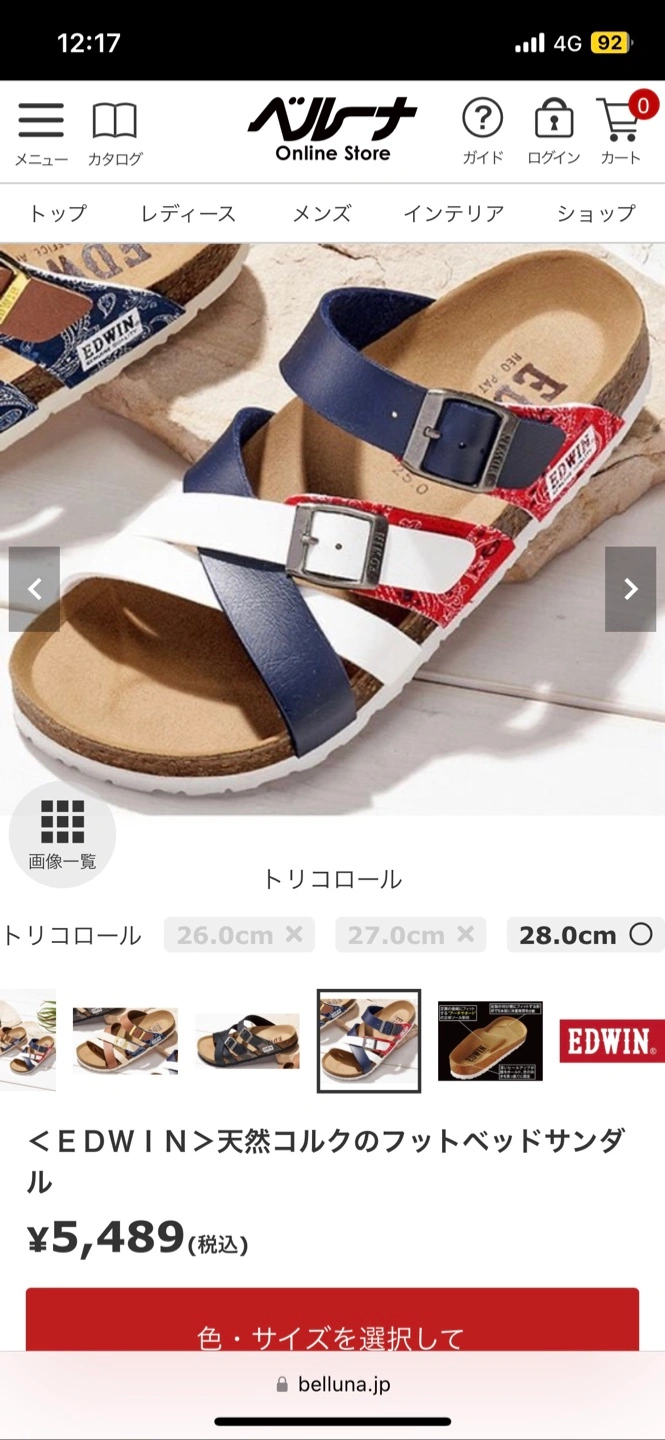Switch to the ショップ tab
Viewport: 665px width, 1440px height.
[596, 213]
